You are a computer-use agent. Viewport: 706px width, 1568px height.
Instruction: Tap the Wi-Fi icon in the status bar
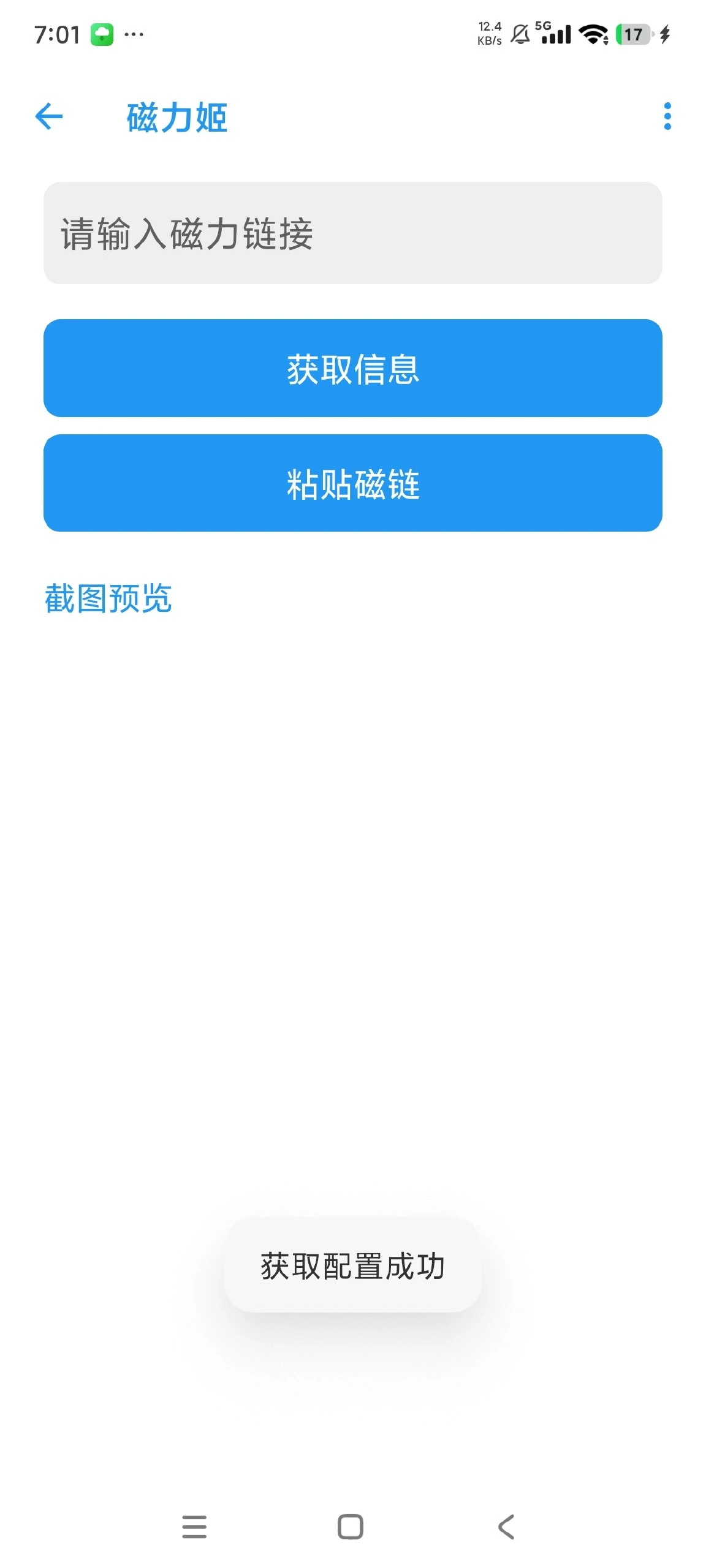click(592, 35)
